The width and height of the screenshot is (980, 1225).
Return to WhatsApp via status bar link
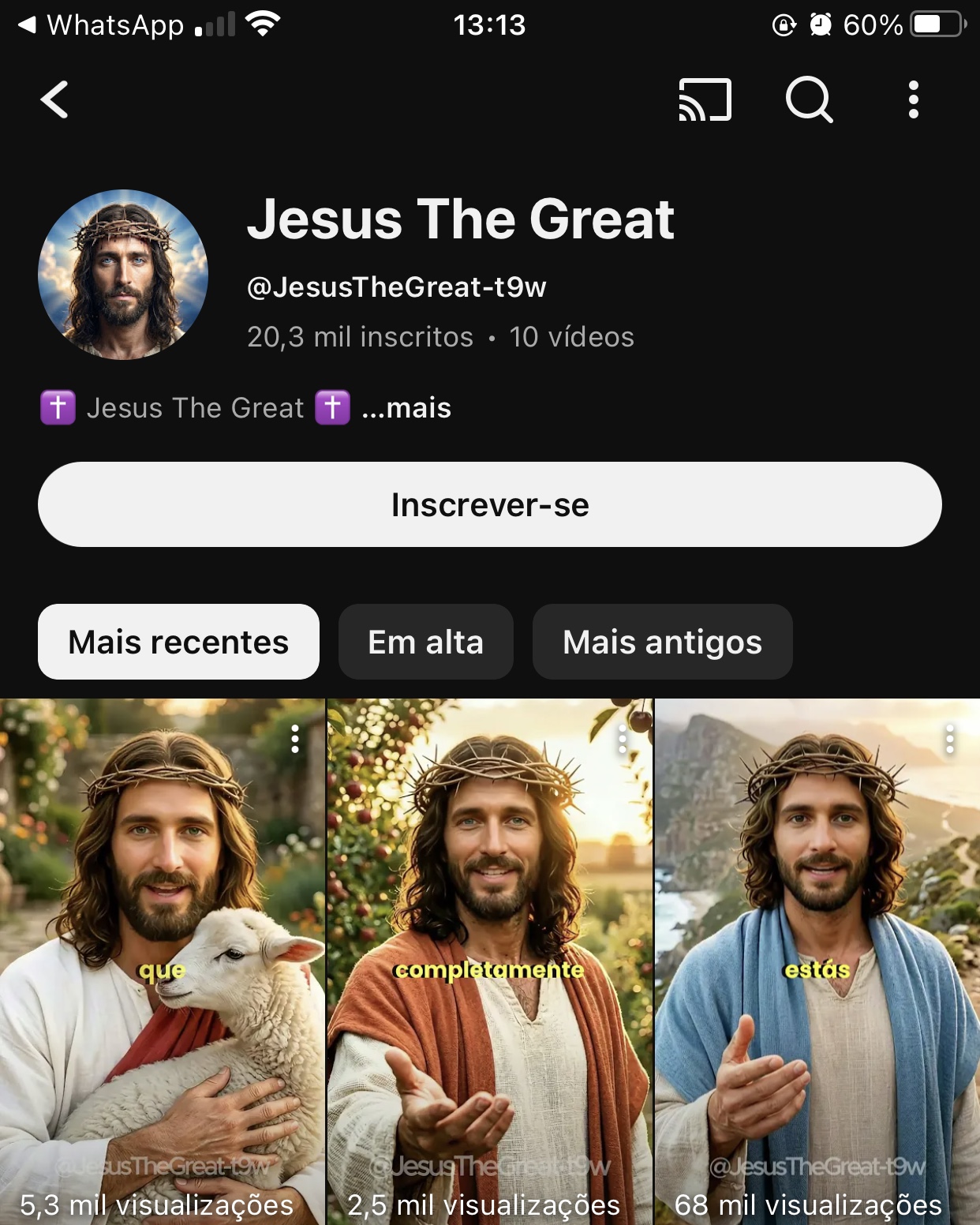pos(103,25)
